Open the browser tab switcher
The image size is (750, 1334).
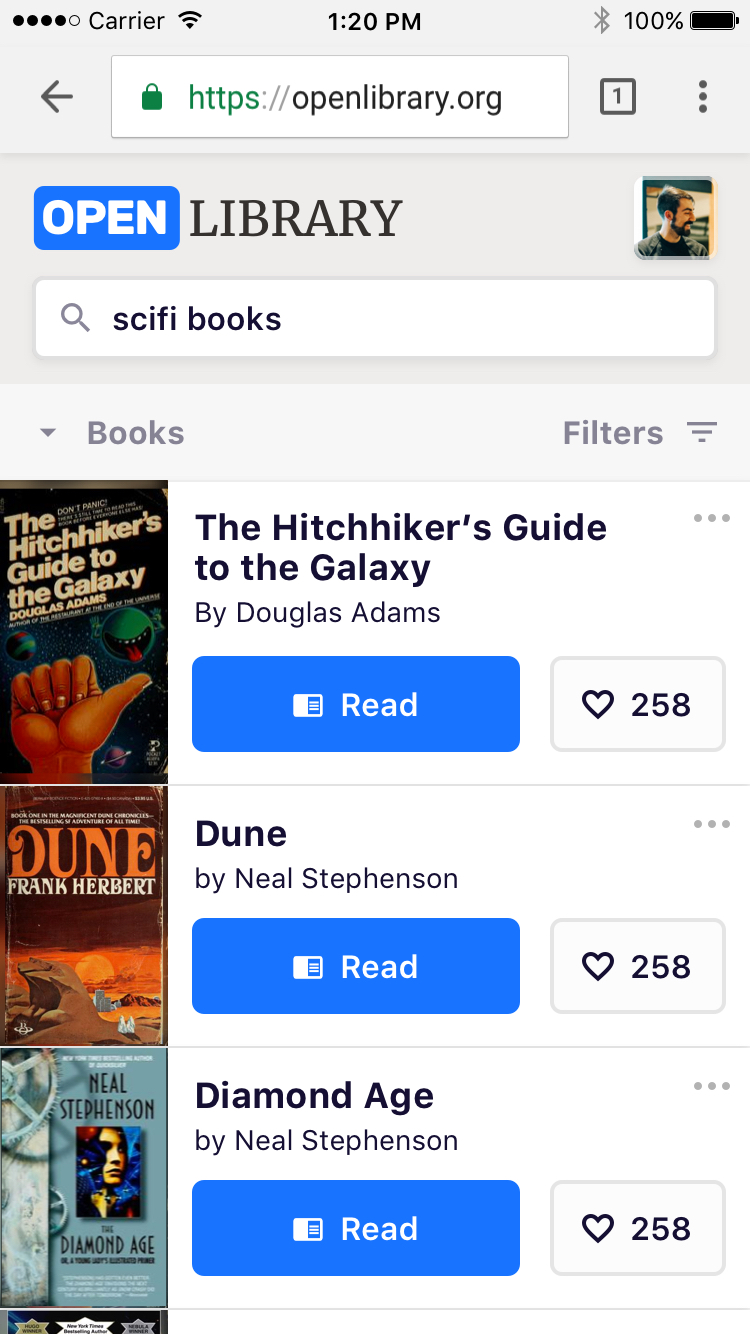[617, 97]
